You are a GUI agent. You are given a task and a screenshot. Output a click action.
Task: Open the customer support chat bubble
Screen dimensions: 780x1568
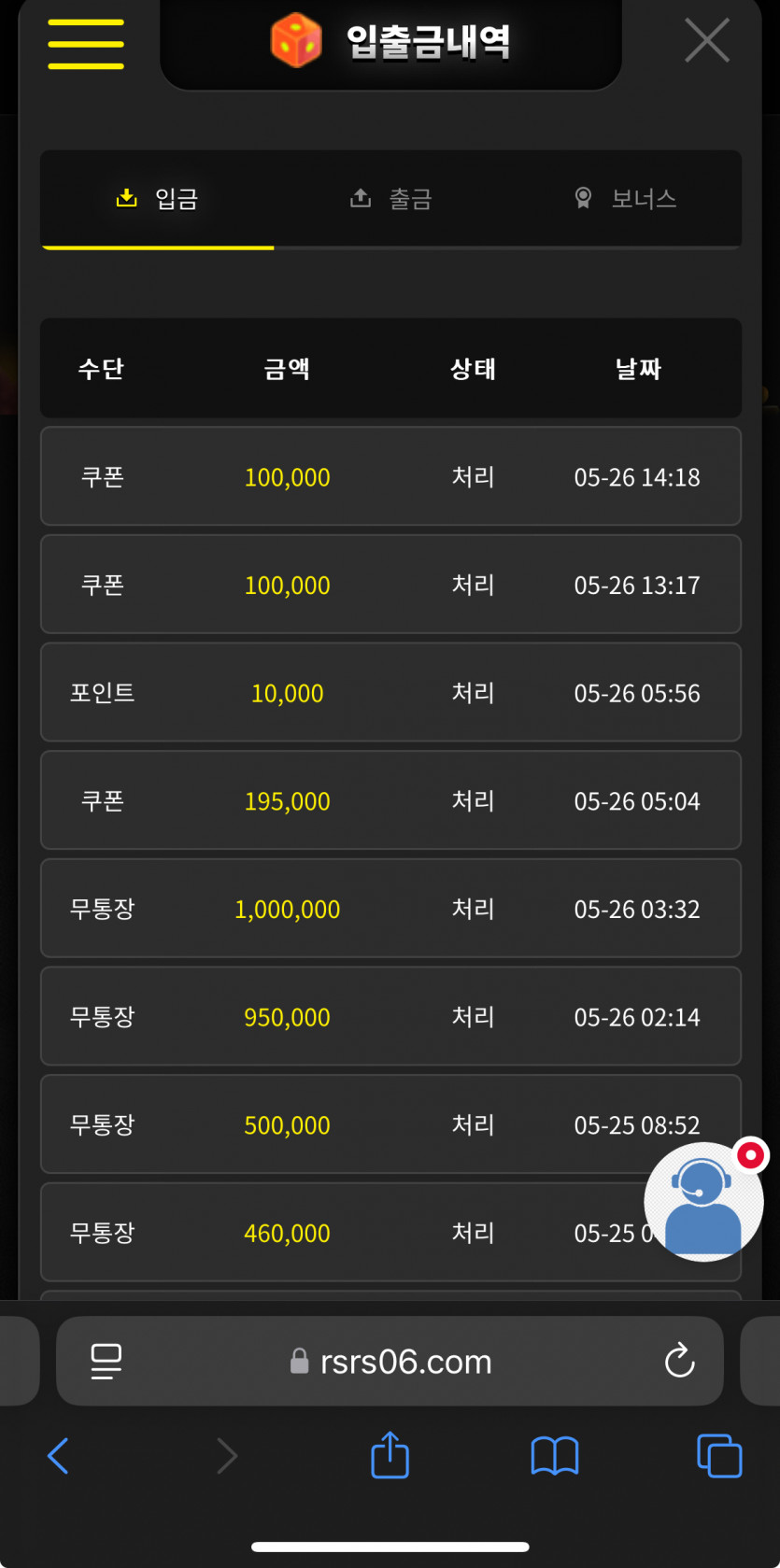(x=705, y=1200)
